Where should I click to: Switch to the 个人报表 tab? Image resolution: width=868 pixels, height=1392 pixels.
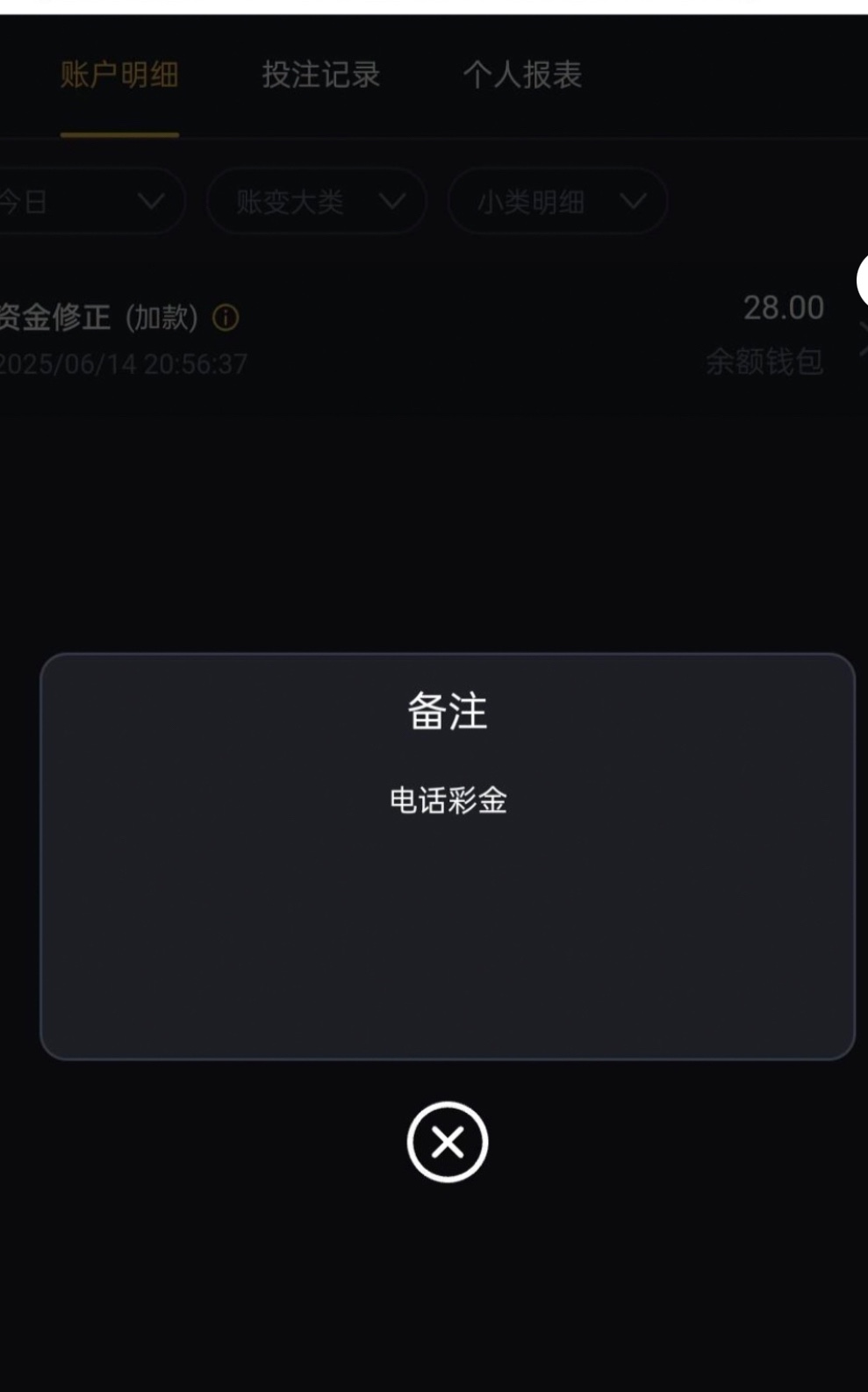[x=523, y=76]
